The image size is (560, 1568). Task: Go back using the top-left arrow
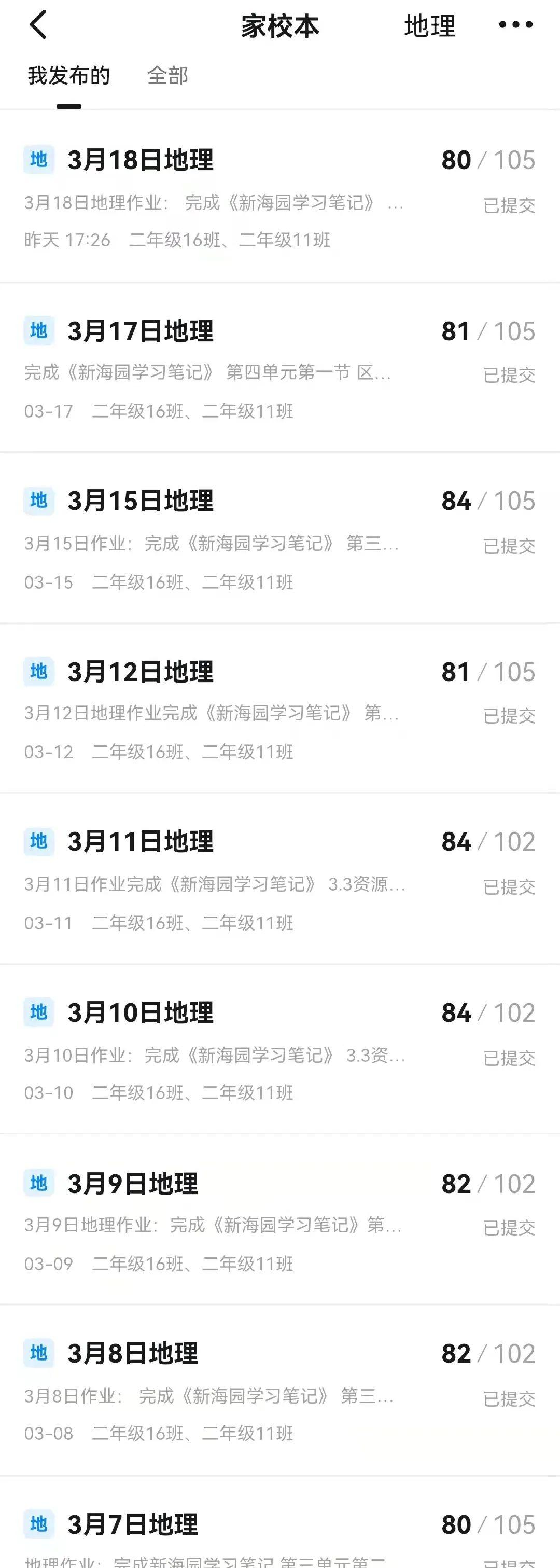click(38, 25)
